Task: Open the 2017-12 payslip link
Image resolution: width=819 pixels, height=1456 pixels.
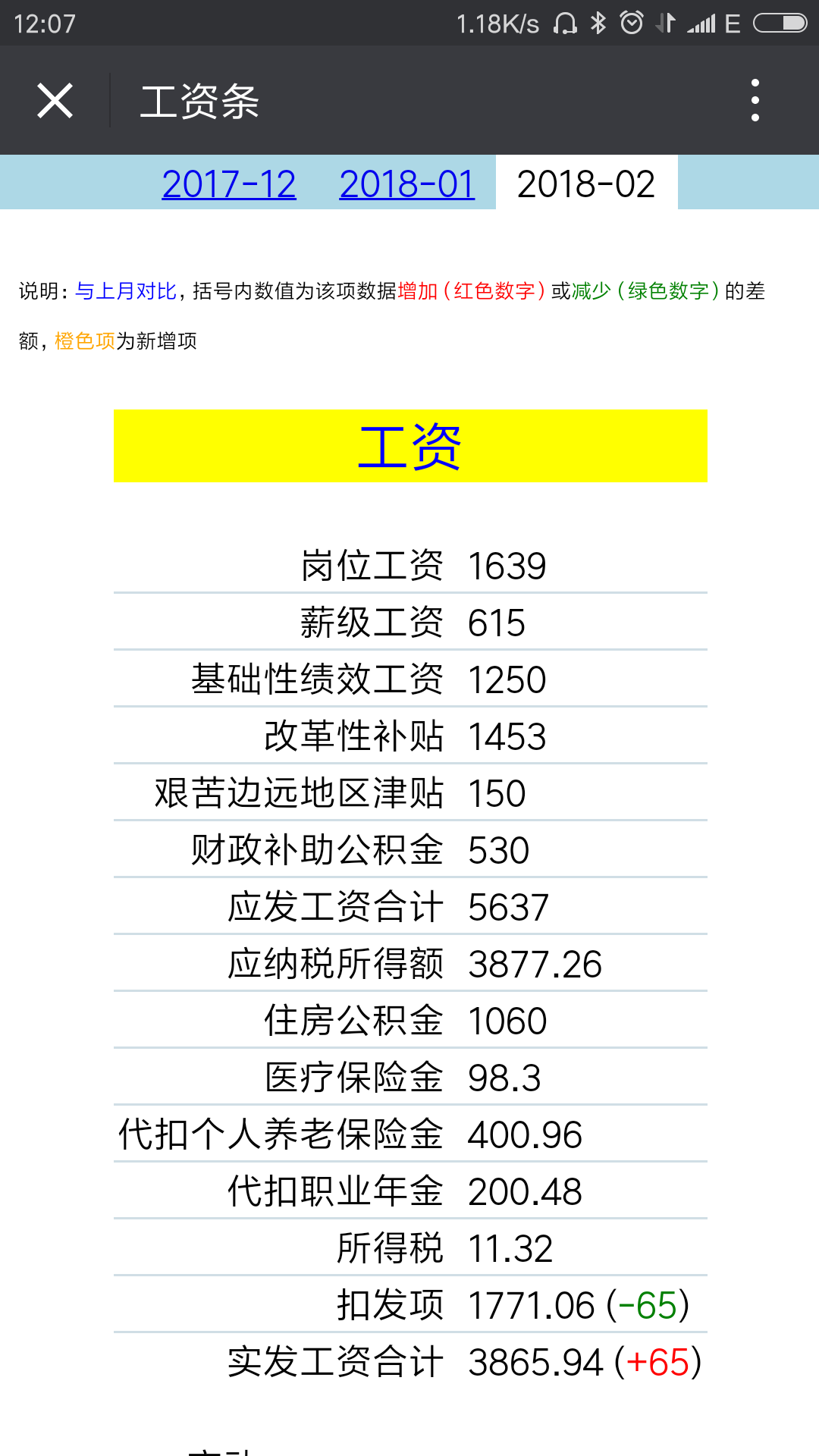Action: [229, 184]
